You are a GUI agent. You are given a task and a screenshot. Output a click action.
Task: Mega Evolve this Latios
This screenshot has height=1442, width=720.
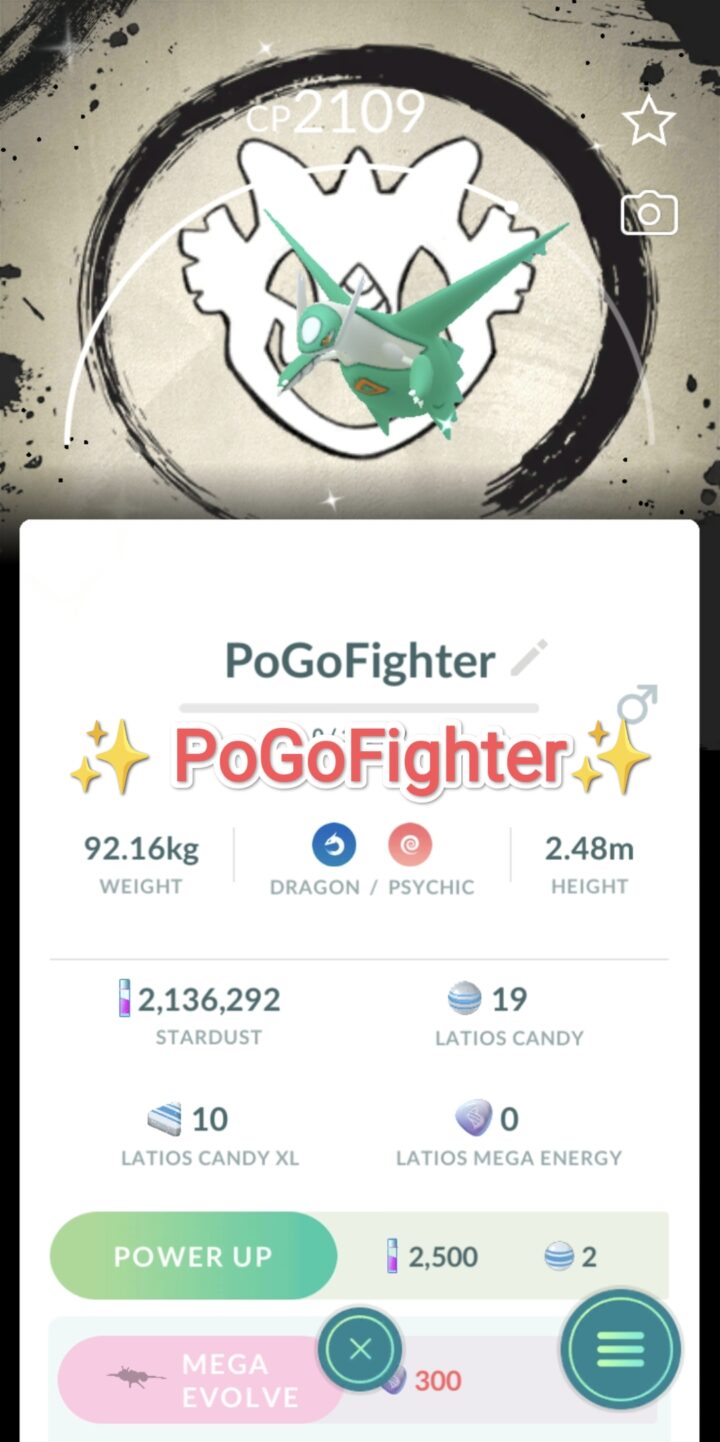point(200,1380)
